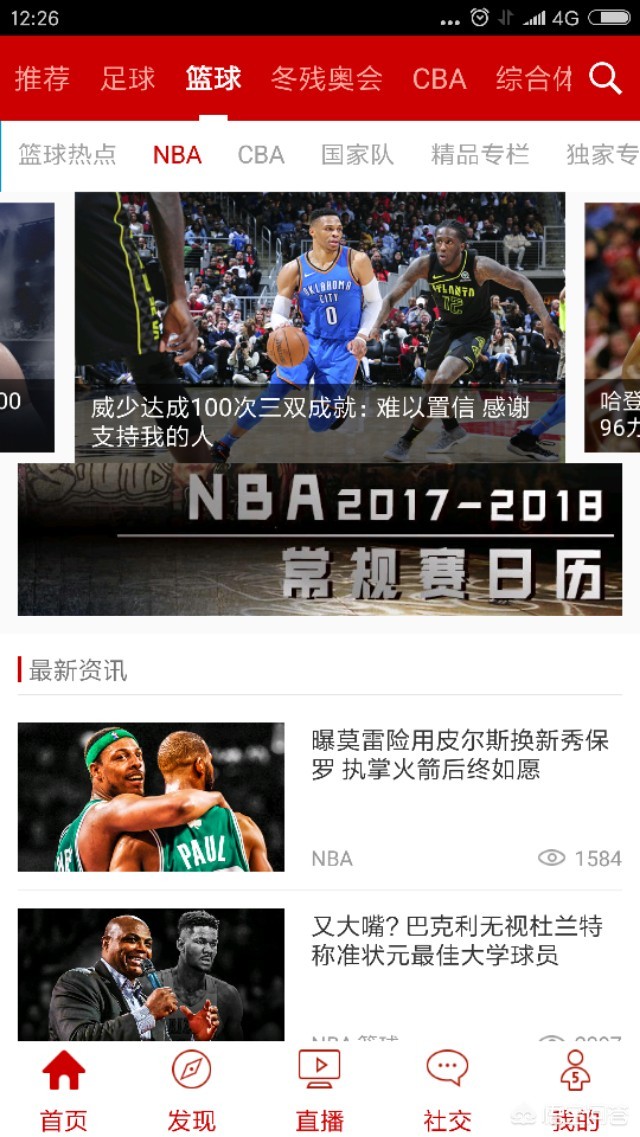
Task: Read the 曝莫雷险用皮尔斯换新秀保罗 article
Action: coord(460,755)
